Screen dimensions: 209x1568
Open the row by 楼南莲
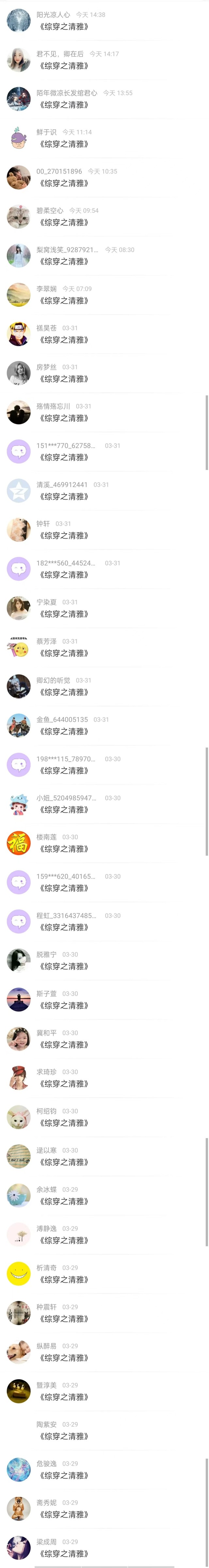tap(104, 844)
